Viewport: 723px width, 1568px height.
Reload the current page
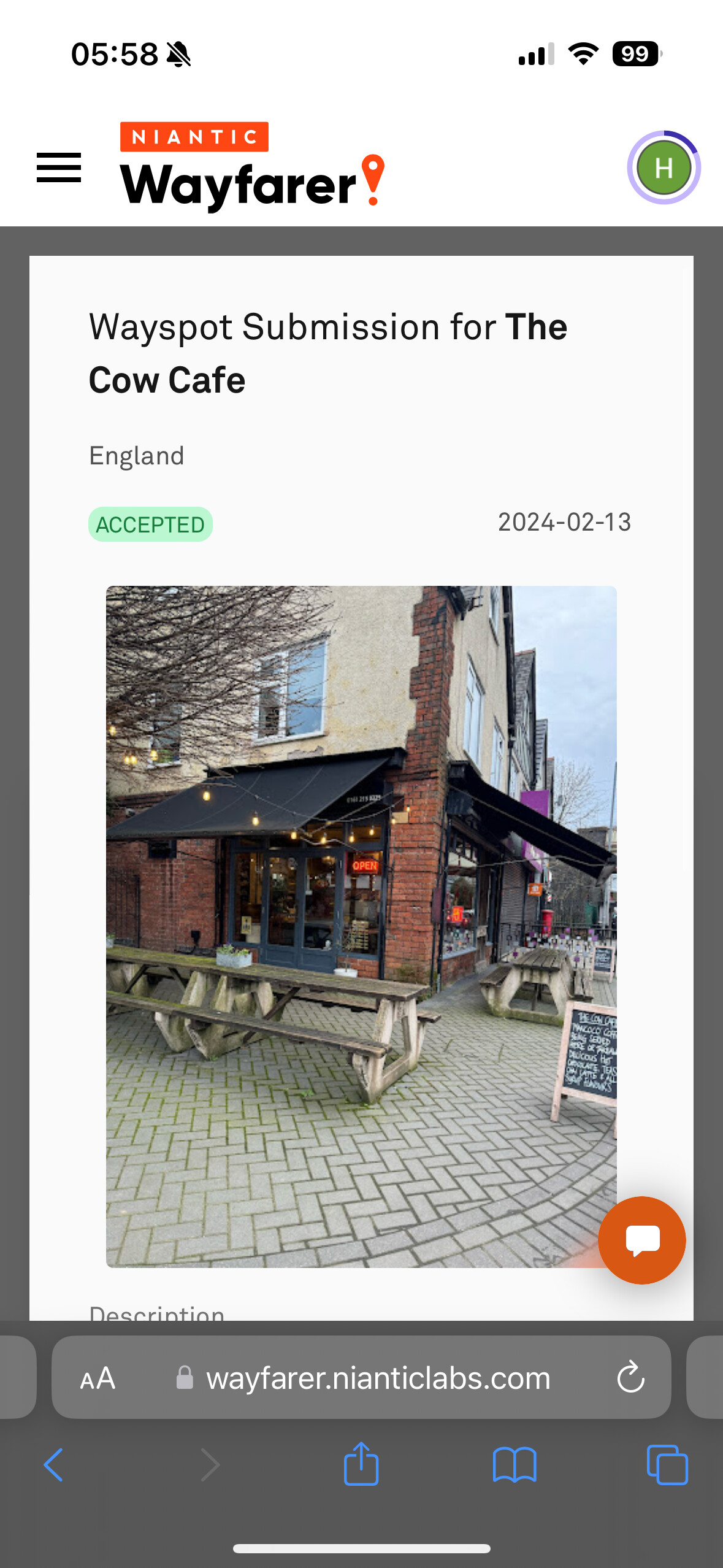(630, 1378)
